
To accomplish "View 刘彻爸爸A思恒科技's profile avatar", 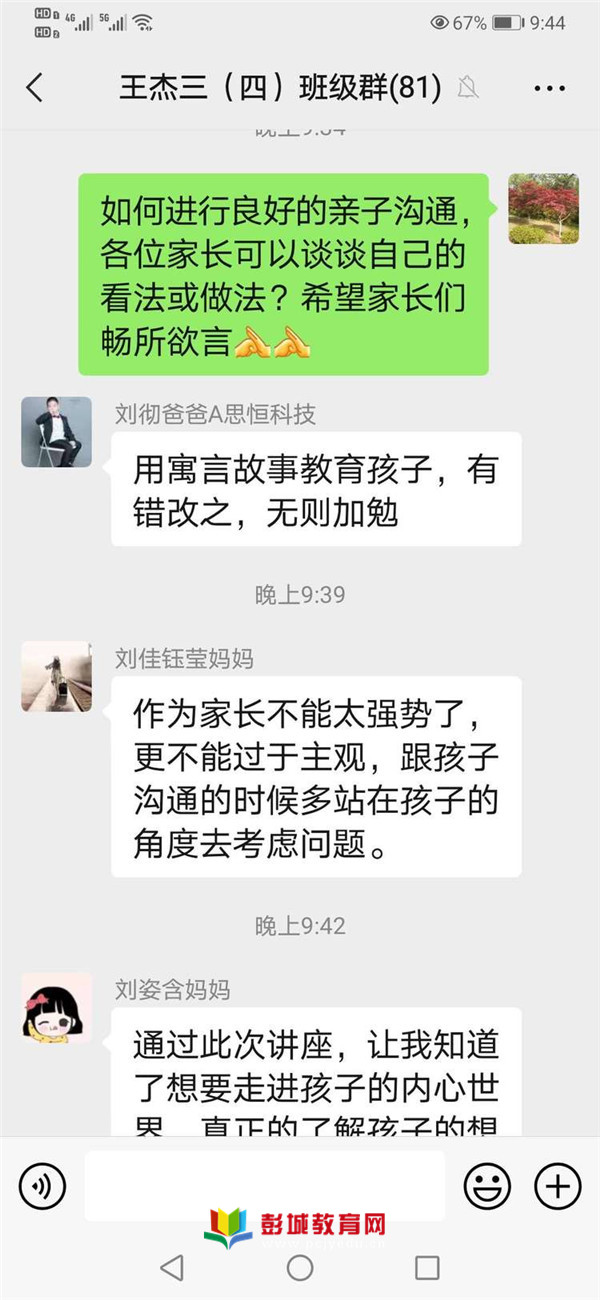I will coord(56,432).
